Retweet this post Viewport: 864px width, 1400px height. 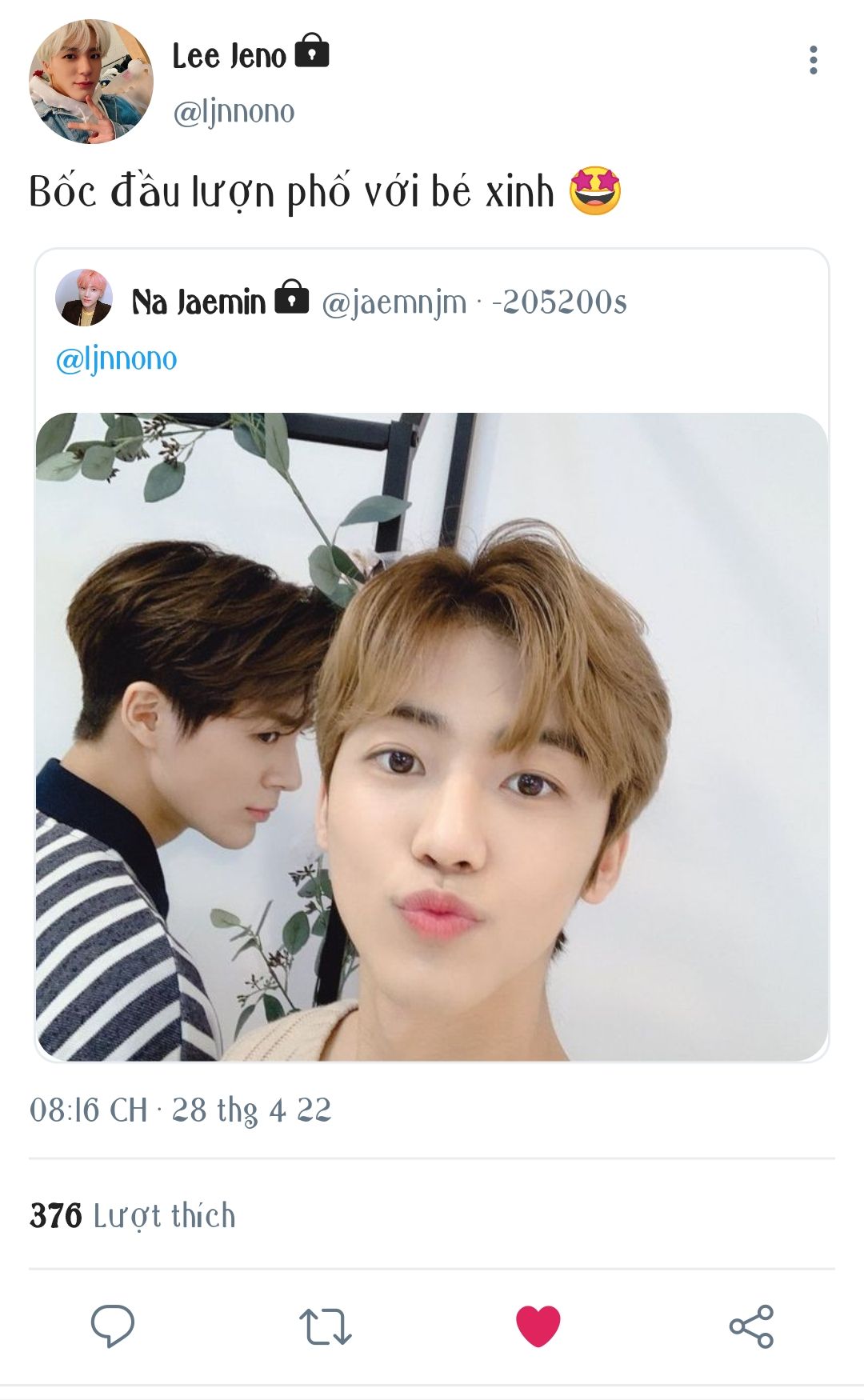pyautogui.click(x=325, y=1326)
